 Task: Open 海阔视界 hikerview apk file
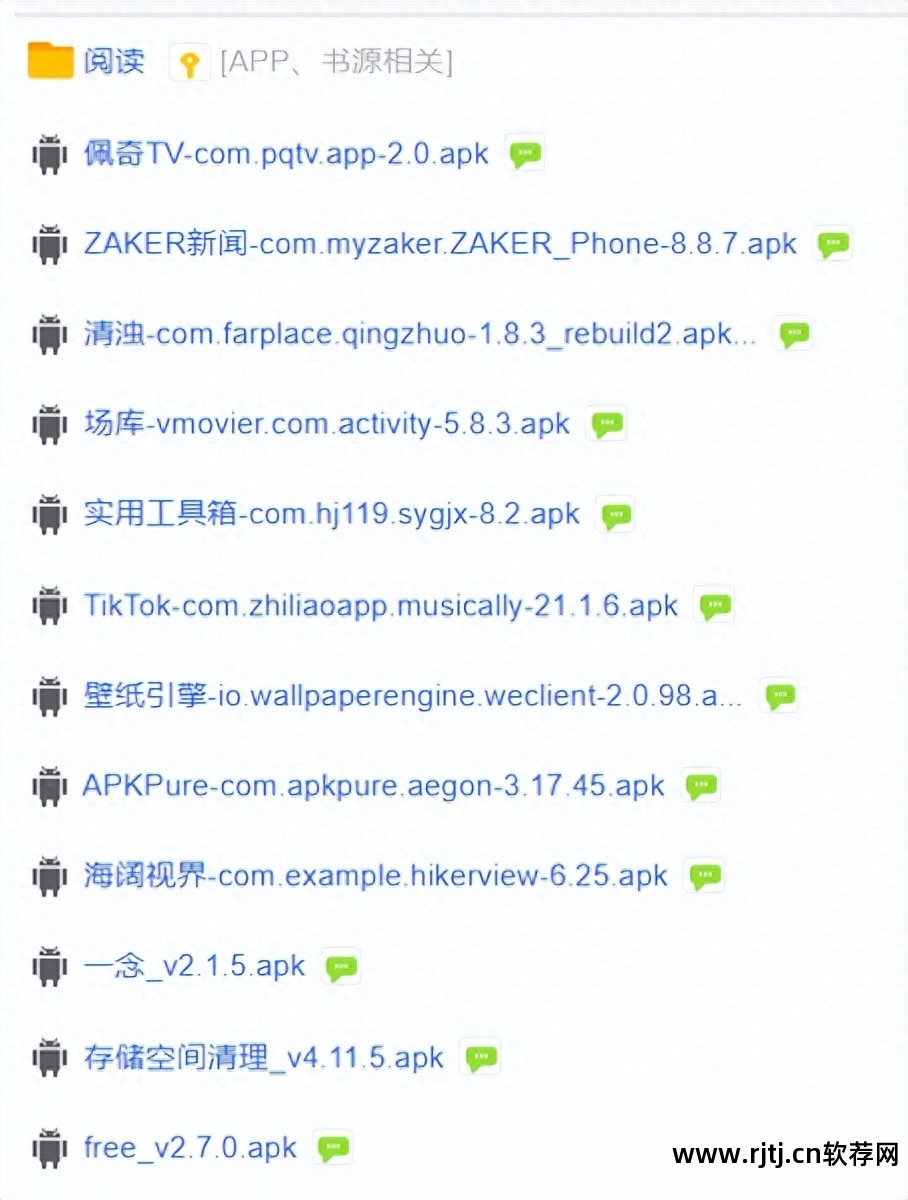[375, 876]
